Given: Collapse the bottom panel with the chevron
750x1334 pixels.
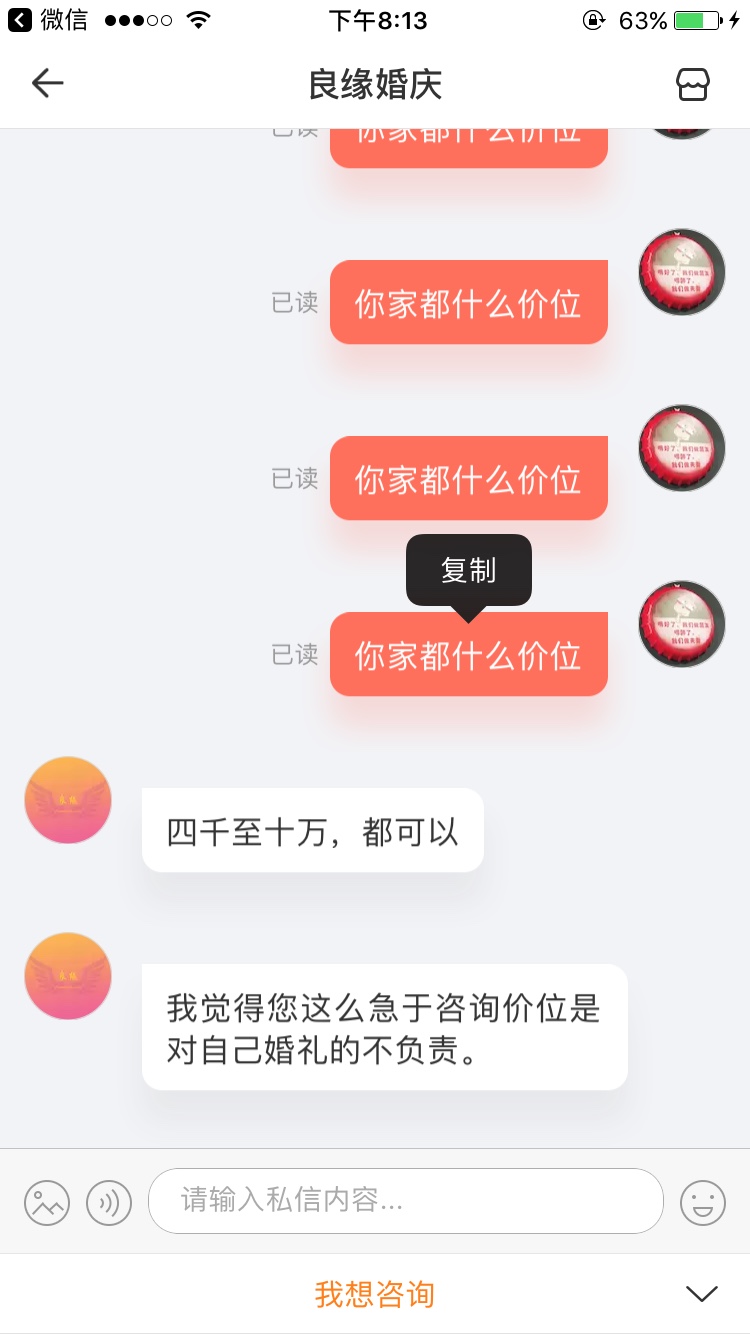Looking at the screenshot, I should click(702, 1294).
